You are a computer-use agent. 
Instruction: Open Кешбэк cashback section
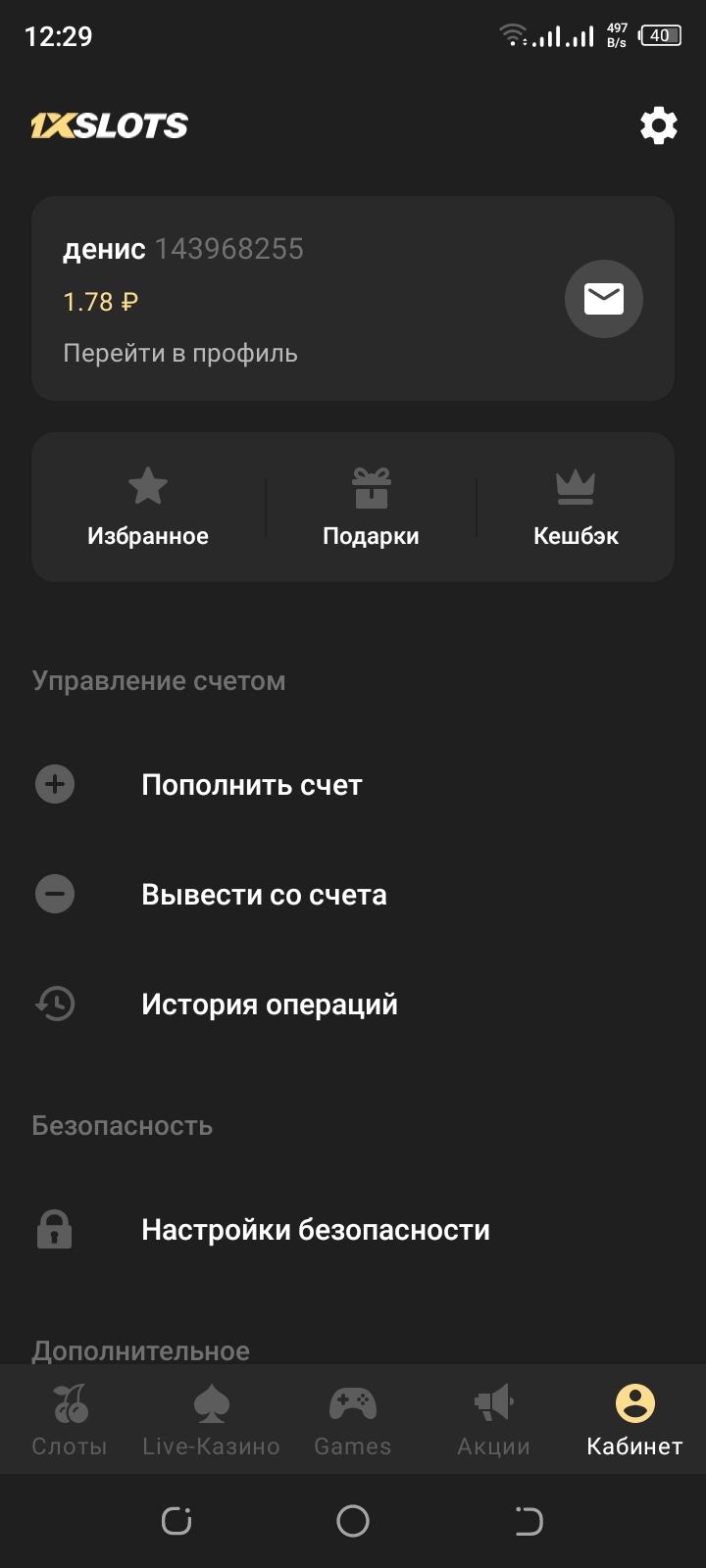pyautogui.click(x=576, y=508)
